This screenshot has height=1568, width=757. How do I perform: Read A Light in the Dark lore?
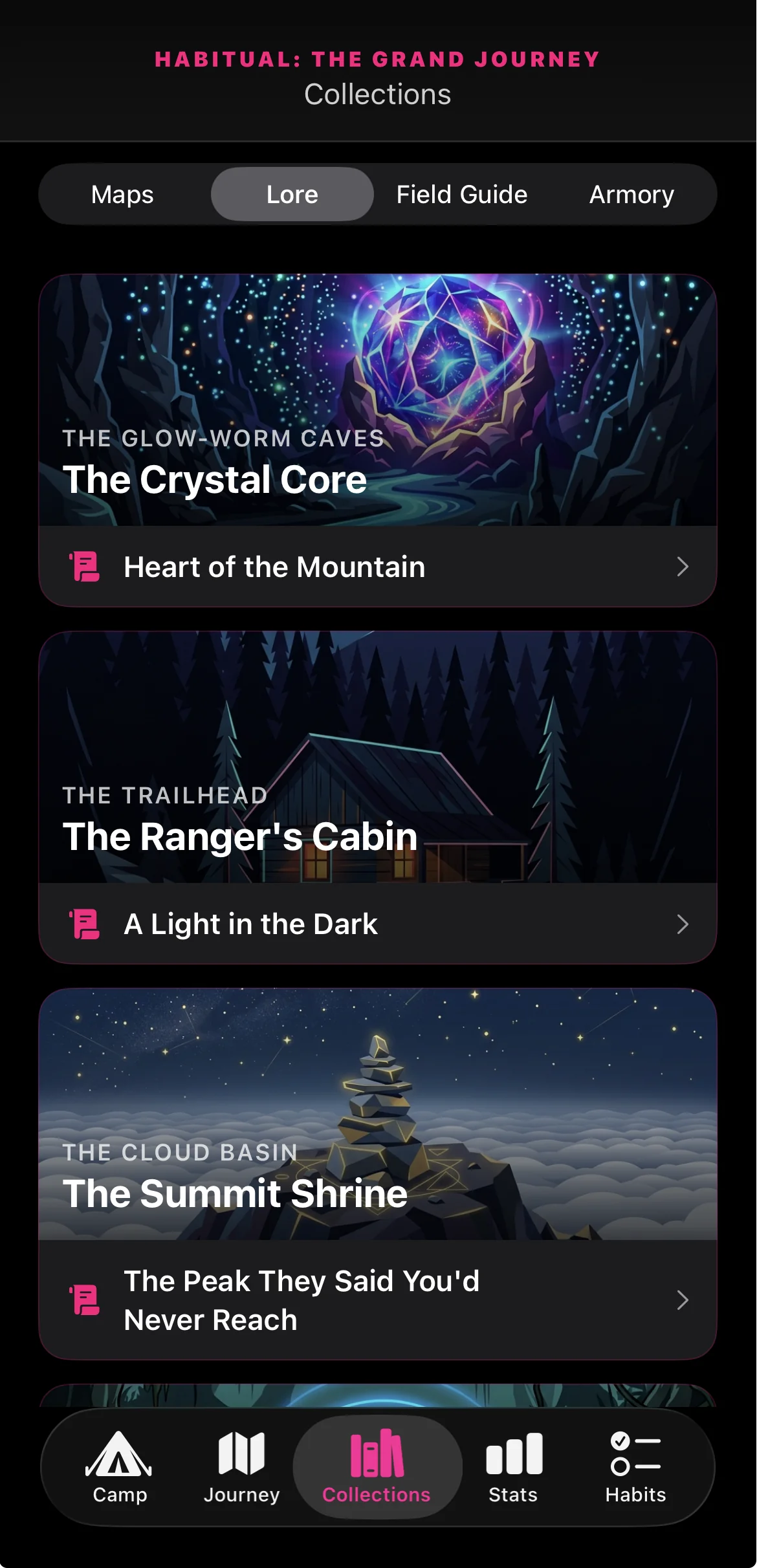coord(378,924)
